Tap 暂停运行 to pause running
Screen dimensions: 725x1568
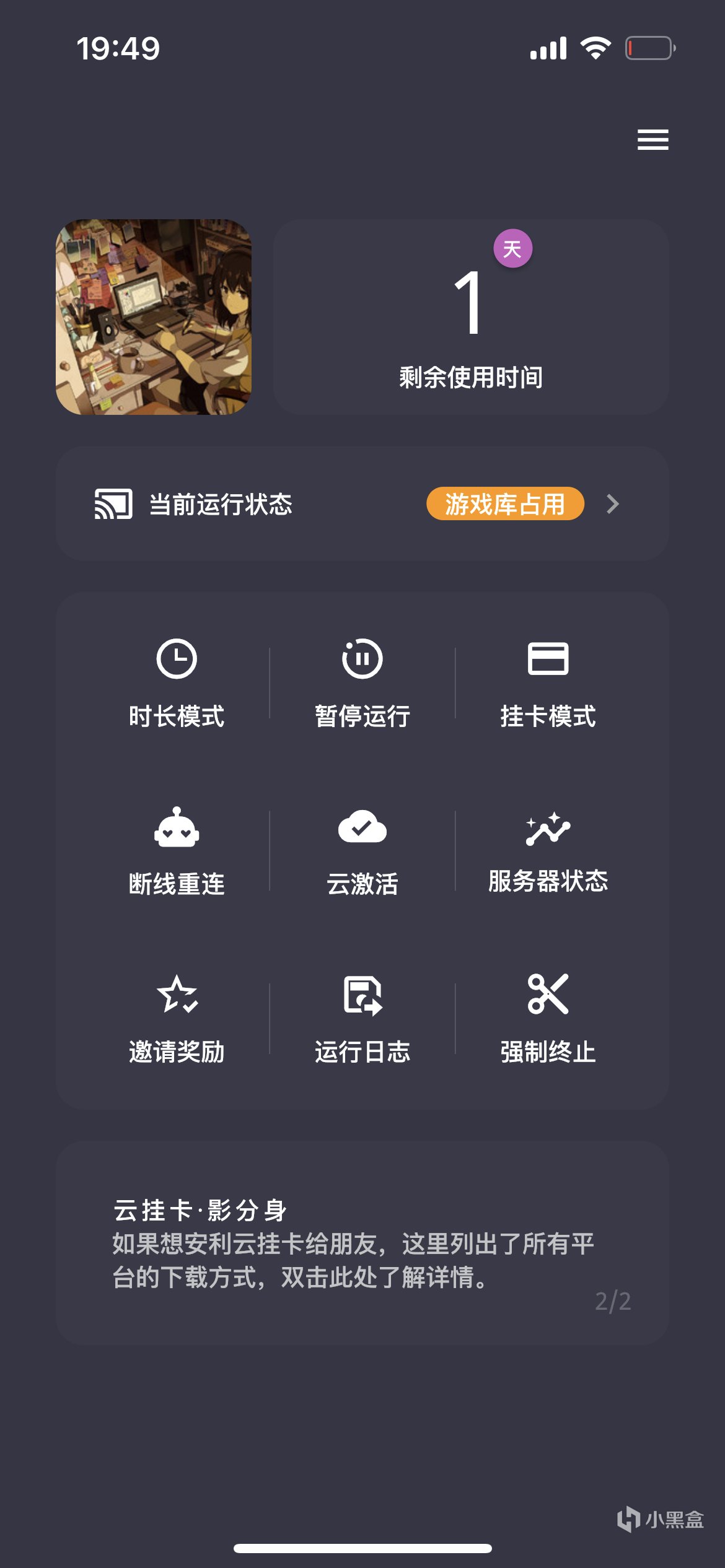click(362, 682)
